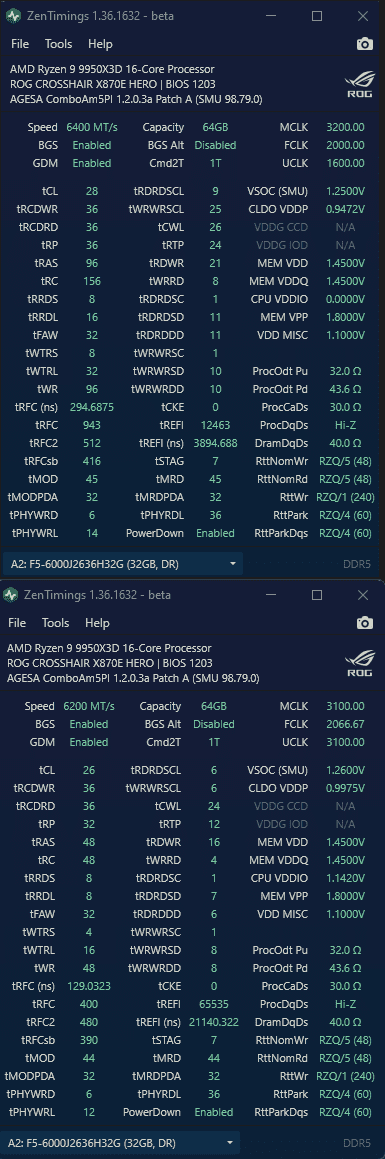This screenshot has height=1159, width=385.
Task: Expand the DIMM dropdown in the 6400 MT/s window
Action: pyautogui.click(x=123, y=564)
